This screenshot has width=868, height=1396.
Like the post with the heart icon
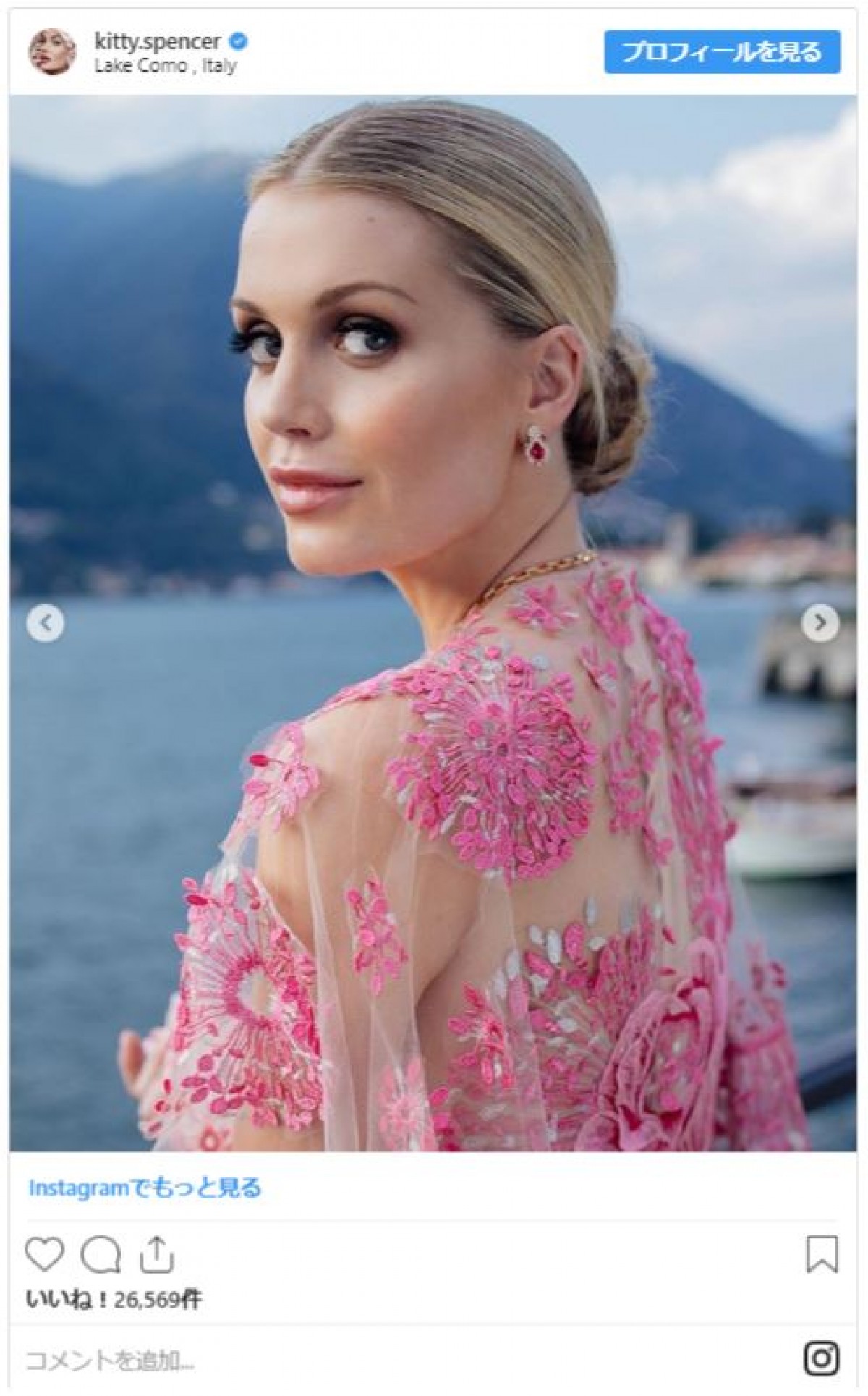(45, 1255)
